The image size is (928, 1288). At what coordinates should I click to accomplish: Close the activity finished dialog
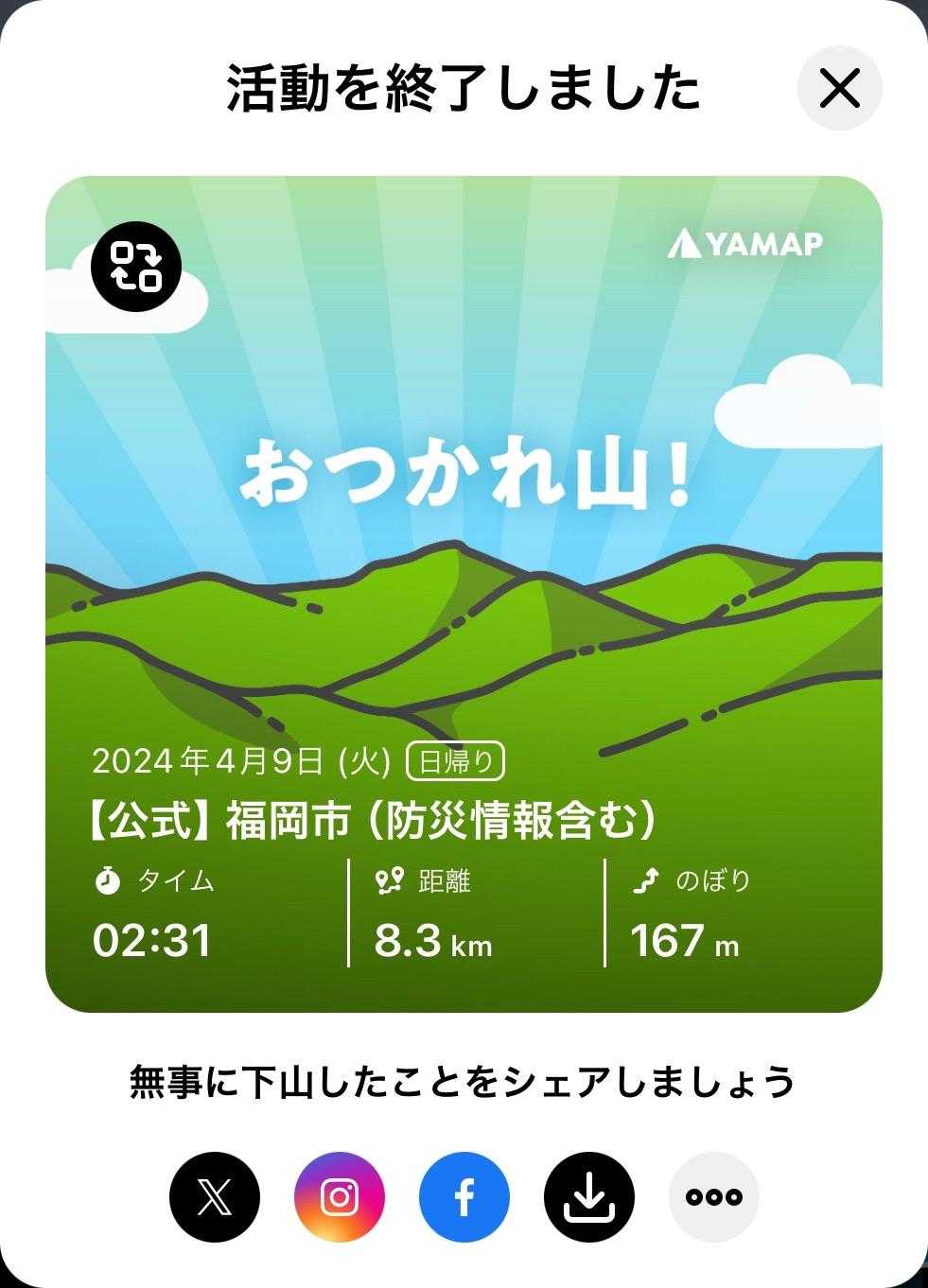(839, 89)
